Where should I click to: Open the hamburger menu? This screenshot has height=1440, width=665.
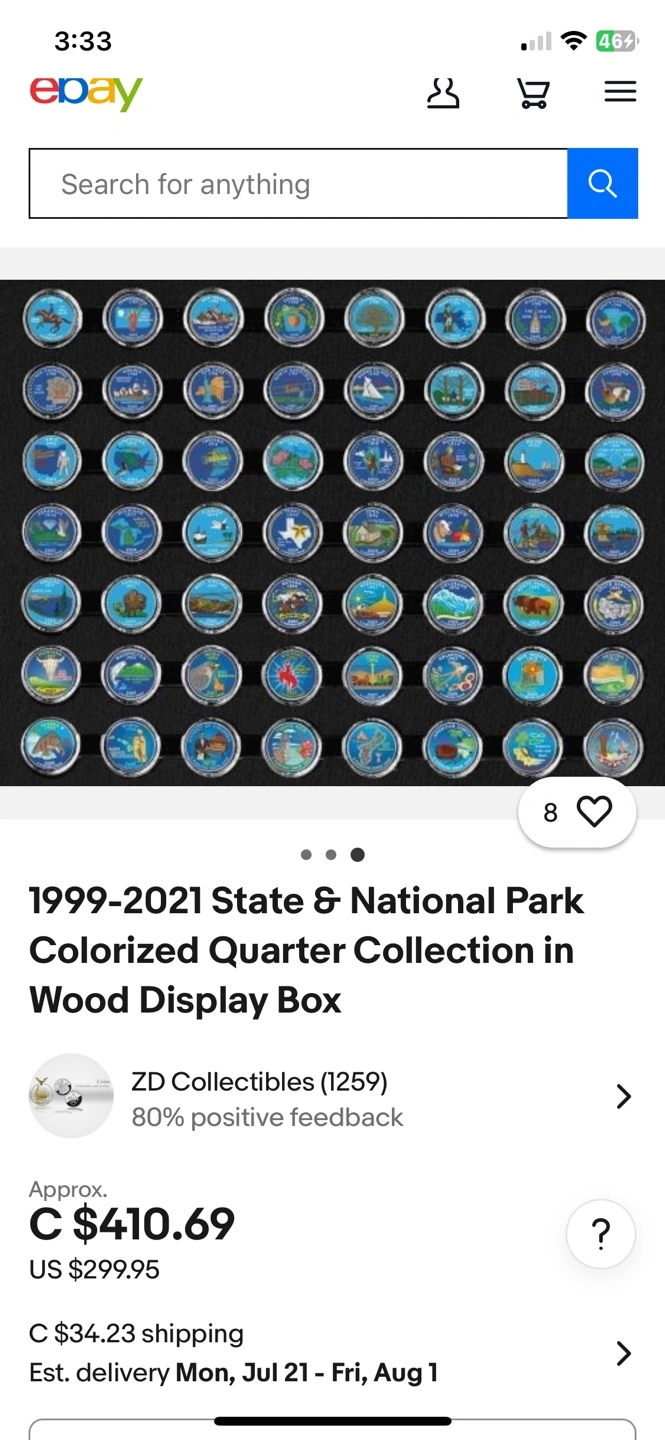click(620, 93)
